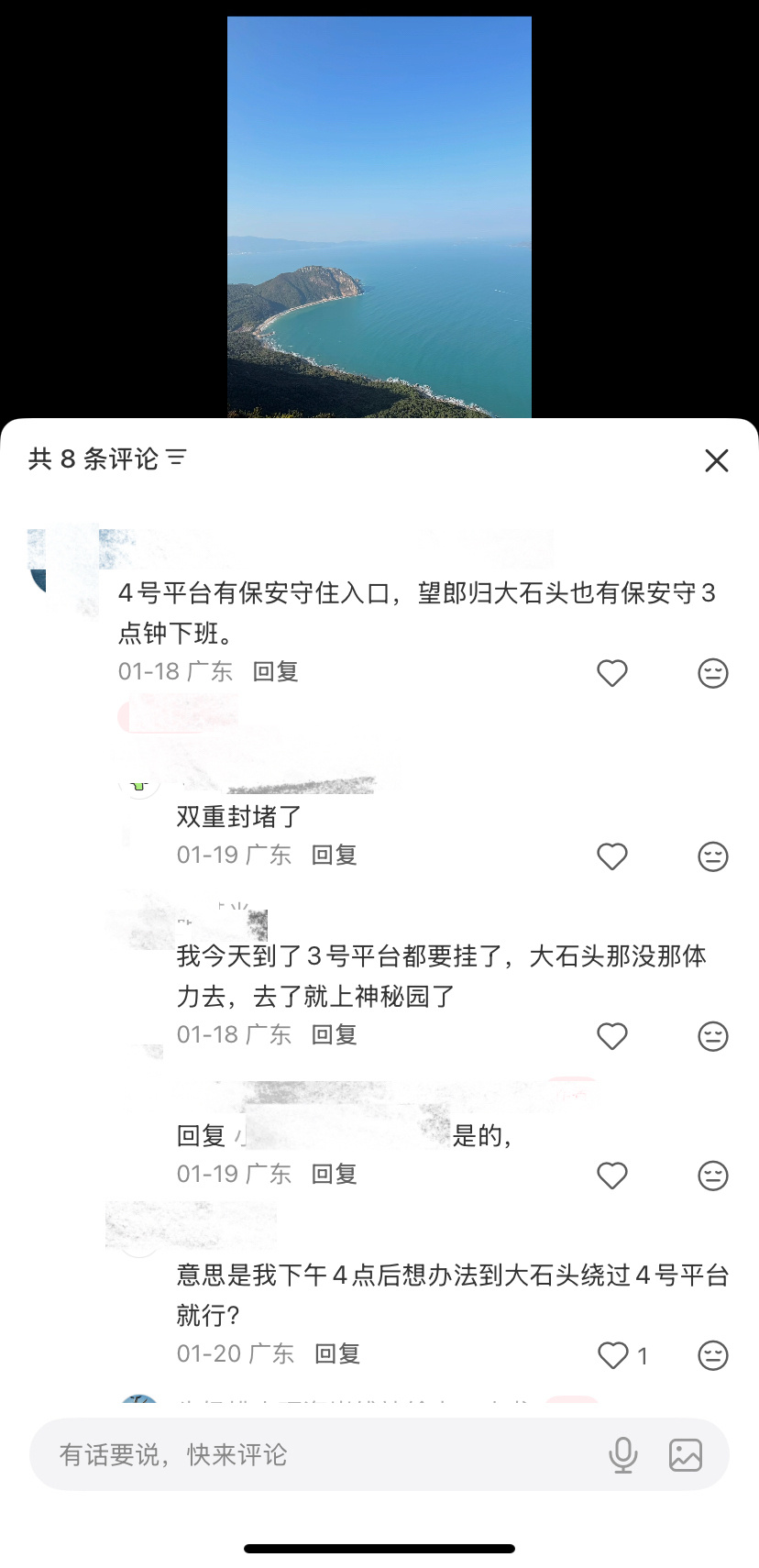Reply to the 3号平台都要挂了 comment
The image size is (759, 1568).
pos(334,1035)
